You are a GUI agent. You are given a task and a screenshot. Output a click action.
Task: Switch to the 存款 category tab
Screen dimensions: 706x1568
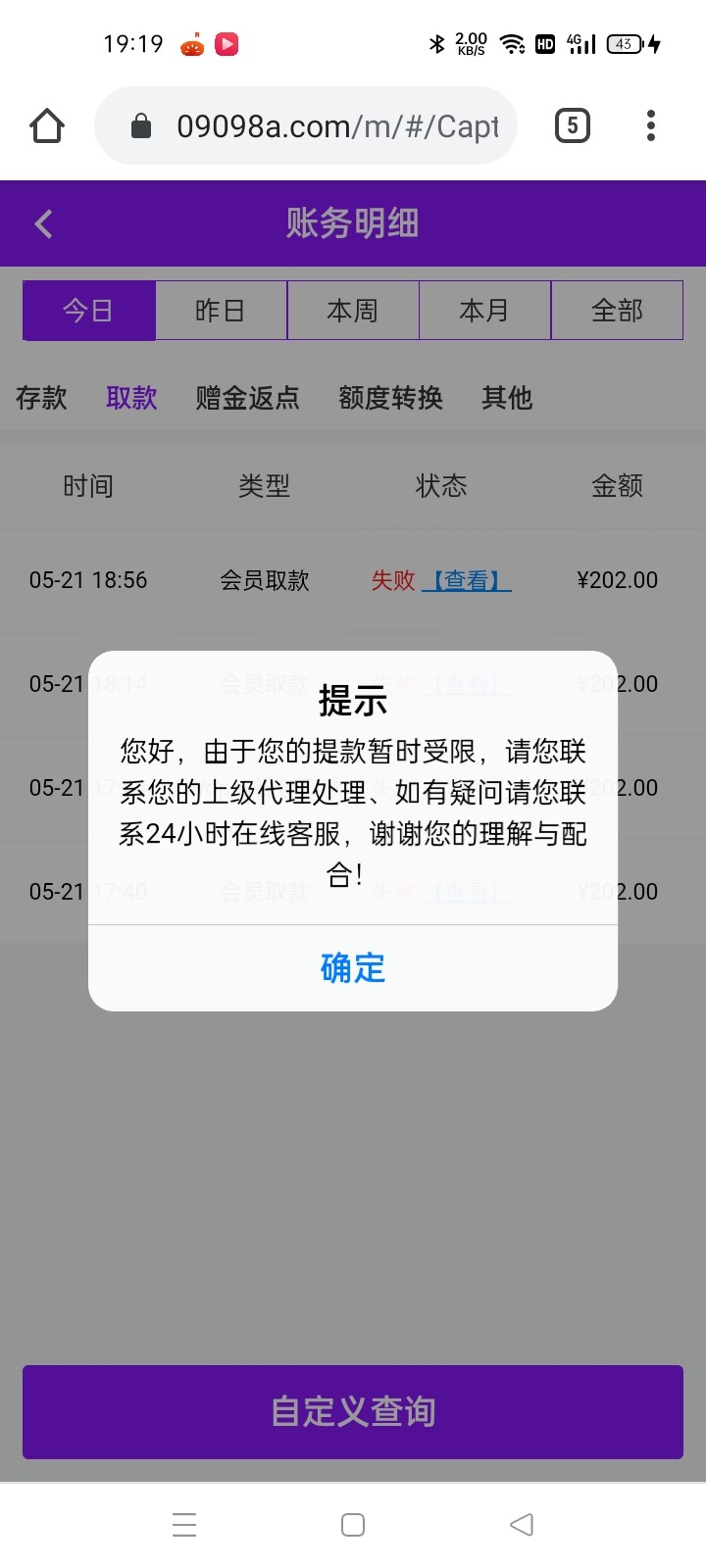[x=41, y=398]
